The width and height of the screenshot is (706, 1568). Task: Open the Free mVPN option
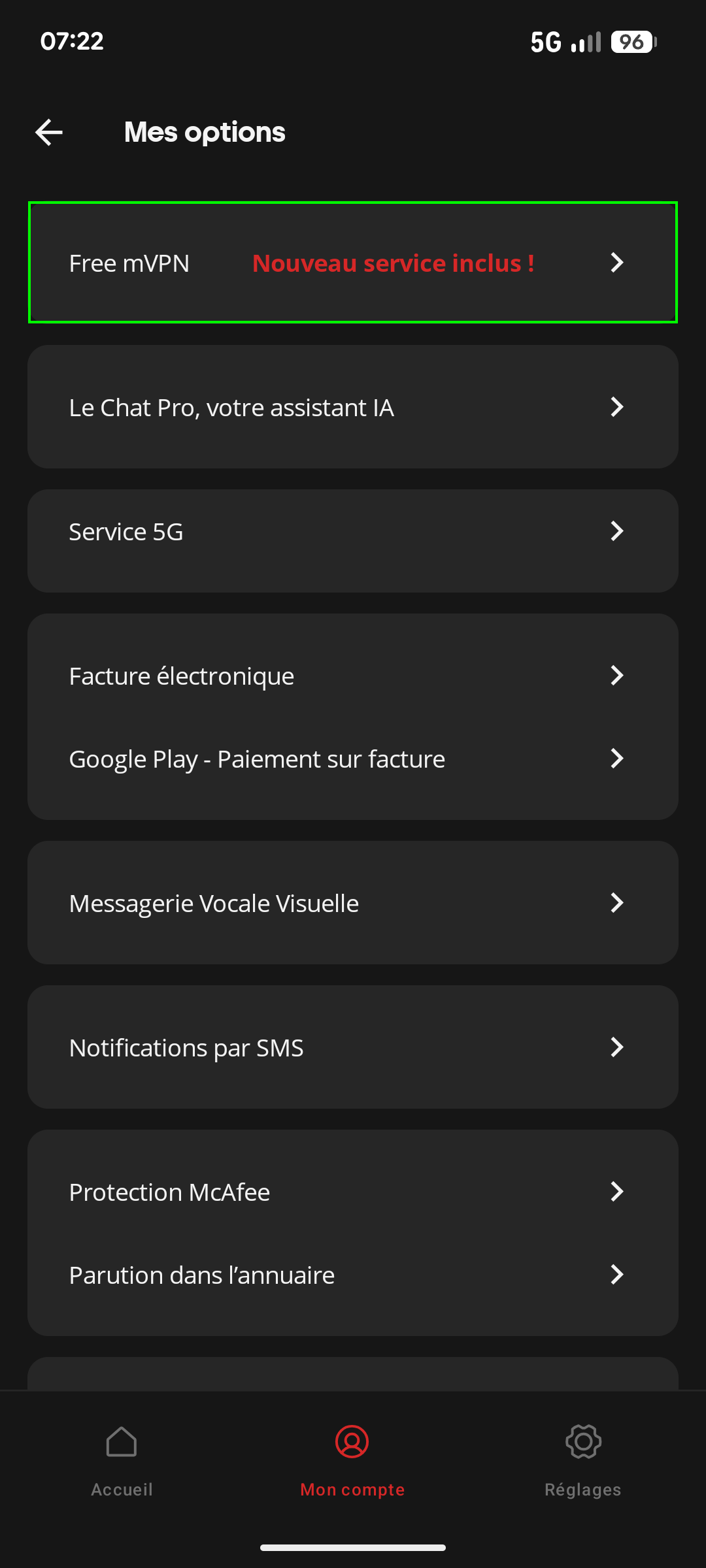pyautogui.click(x=353, y=263)
